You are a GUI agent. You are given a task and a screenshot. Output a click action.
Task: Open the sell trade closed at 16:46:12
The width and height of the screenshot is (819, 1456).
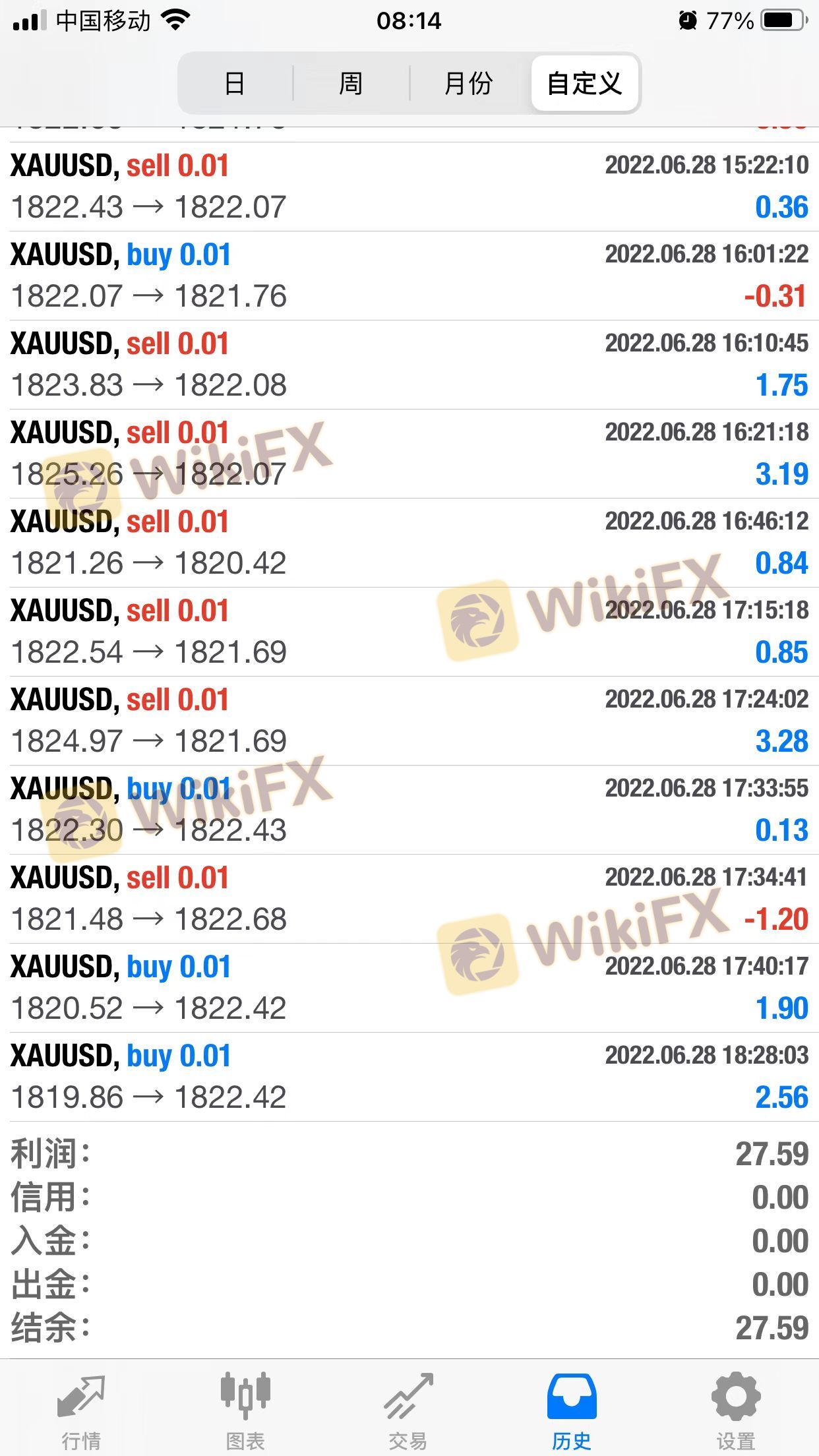409,543
